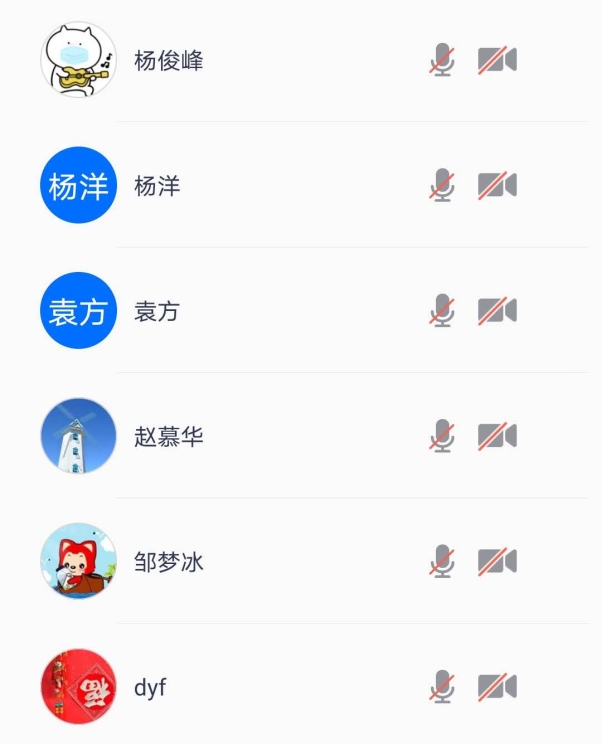Tap the muted microphone icon for 袁方
Image resolution: width=602 pixels, height=744 pixels.
(442, 311)
